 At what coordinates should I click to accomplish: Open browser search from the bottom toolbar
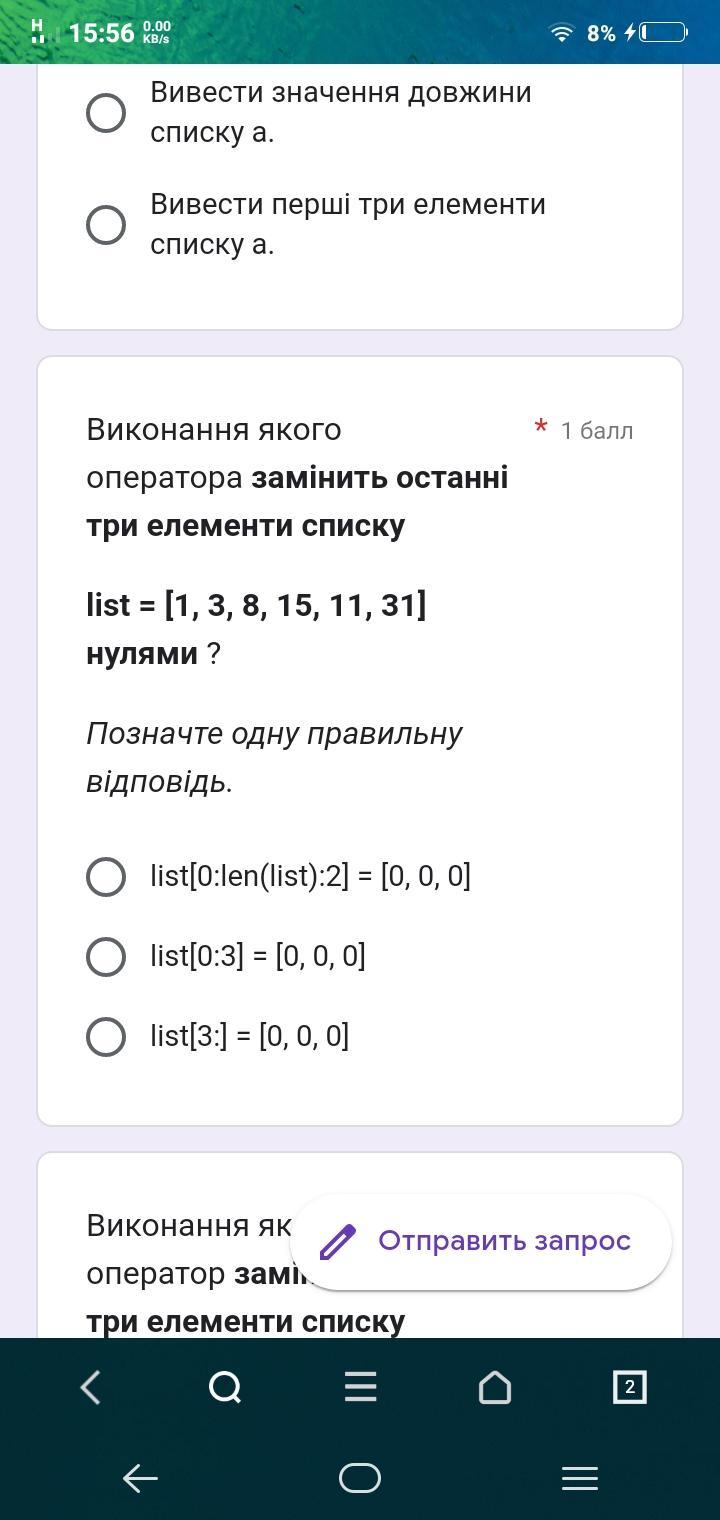pyautogui.click(x=225, y=1387)
